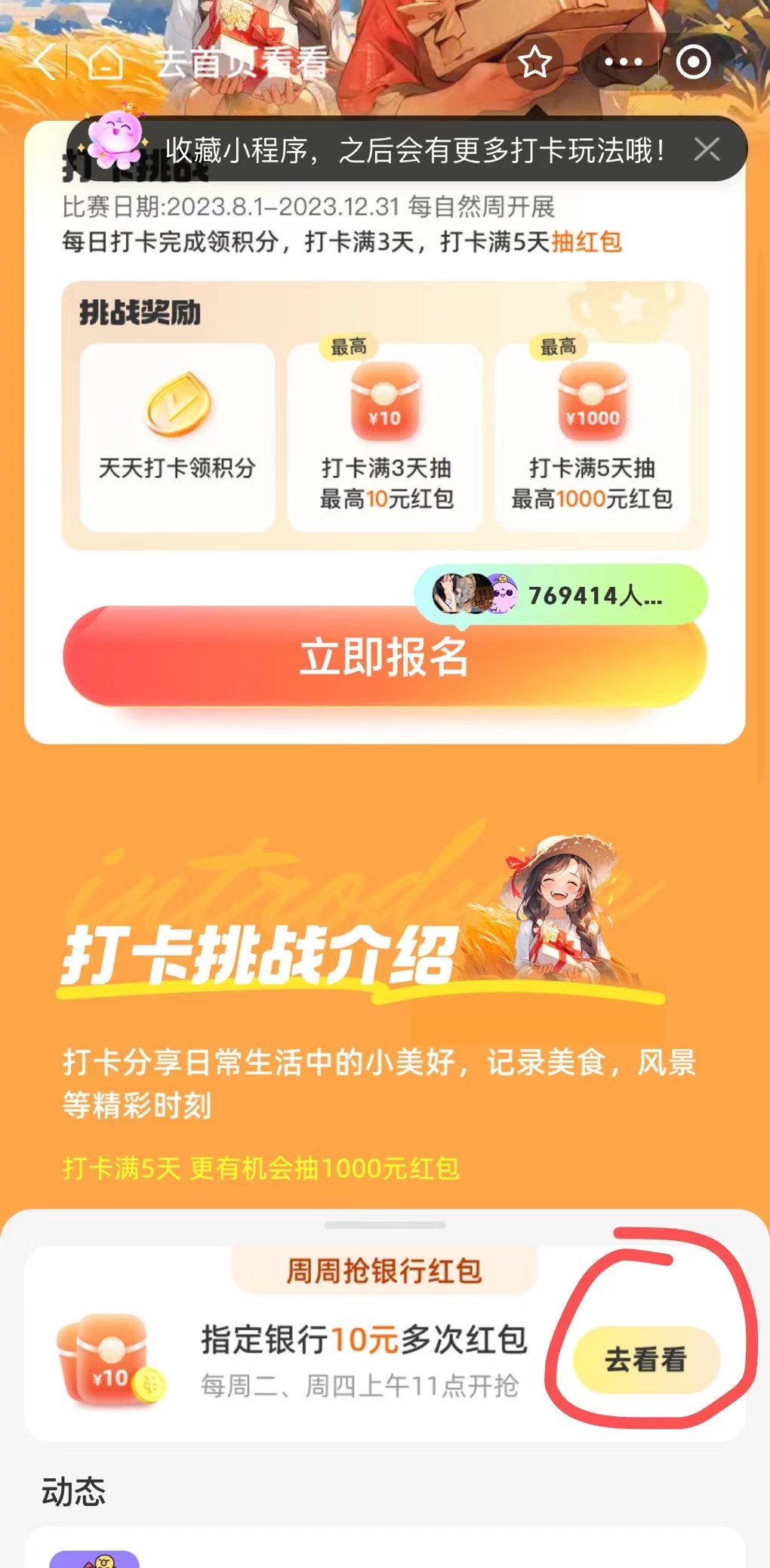This screenshot has height=1568, width=770.
Task: Open the 打卡满3天抽最高10元红包 reward card
Action: click(x=385, y=437)
